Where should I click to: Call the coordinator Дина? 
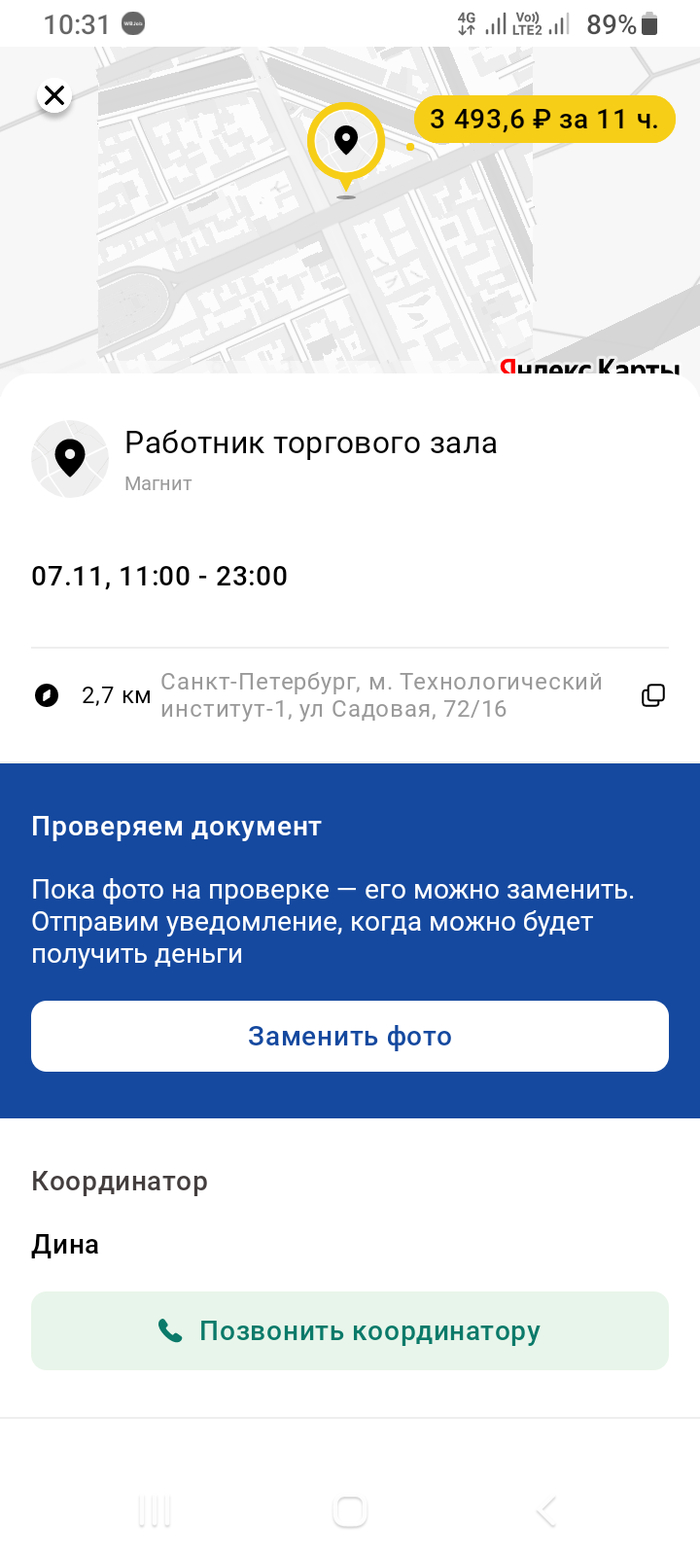(x=350, y=1331)
